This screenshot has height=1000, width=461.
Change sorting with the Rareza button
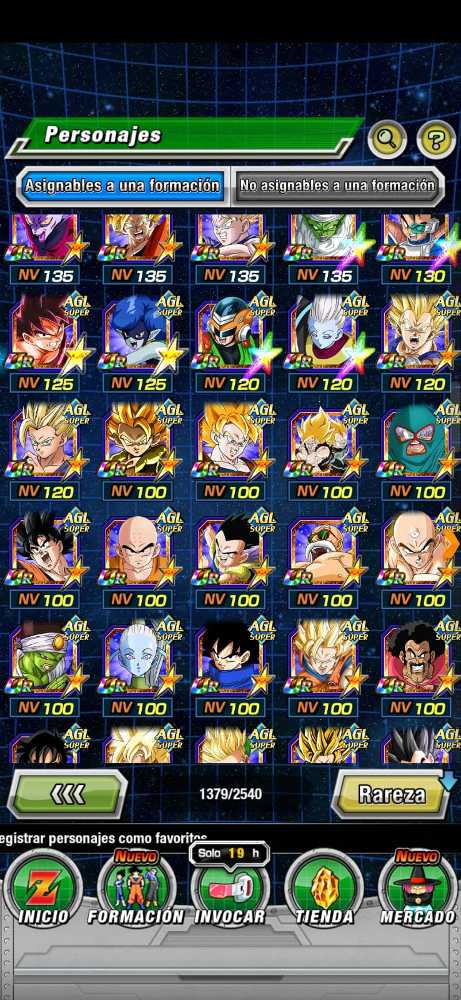click(391, 794)
